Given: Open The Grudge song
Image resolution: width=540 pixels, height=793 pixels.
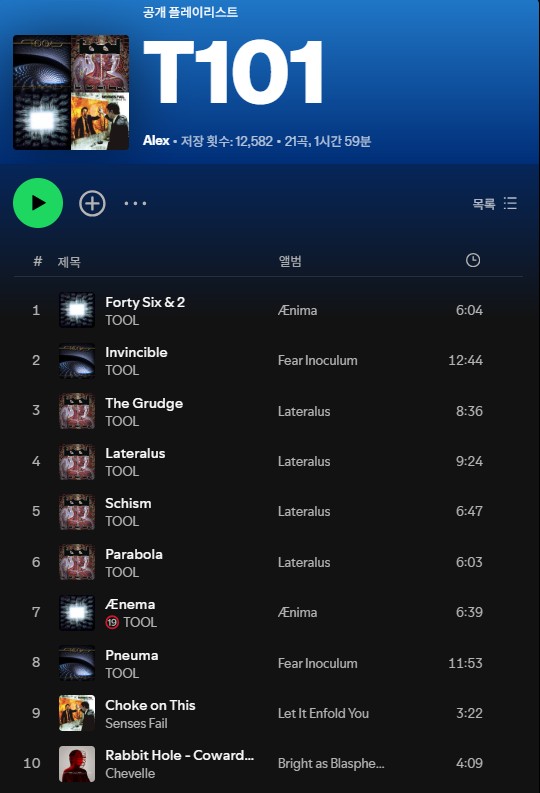Looking at the screenshot, I should pyautogui.click(x=144, y=403).
